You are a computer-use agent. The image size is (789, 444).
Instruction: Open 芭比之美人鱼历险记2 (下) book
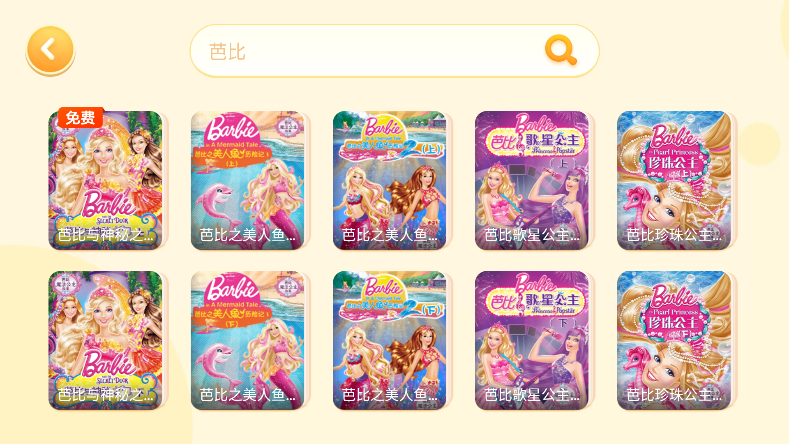[389, 340]
